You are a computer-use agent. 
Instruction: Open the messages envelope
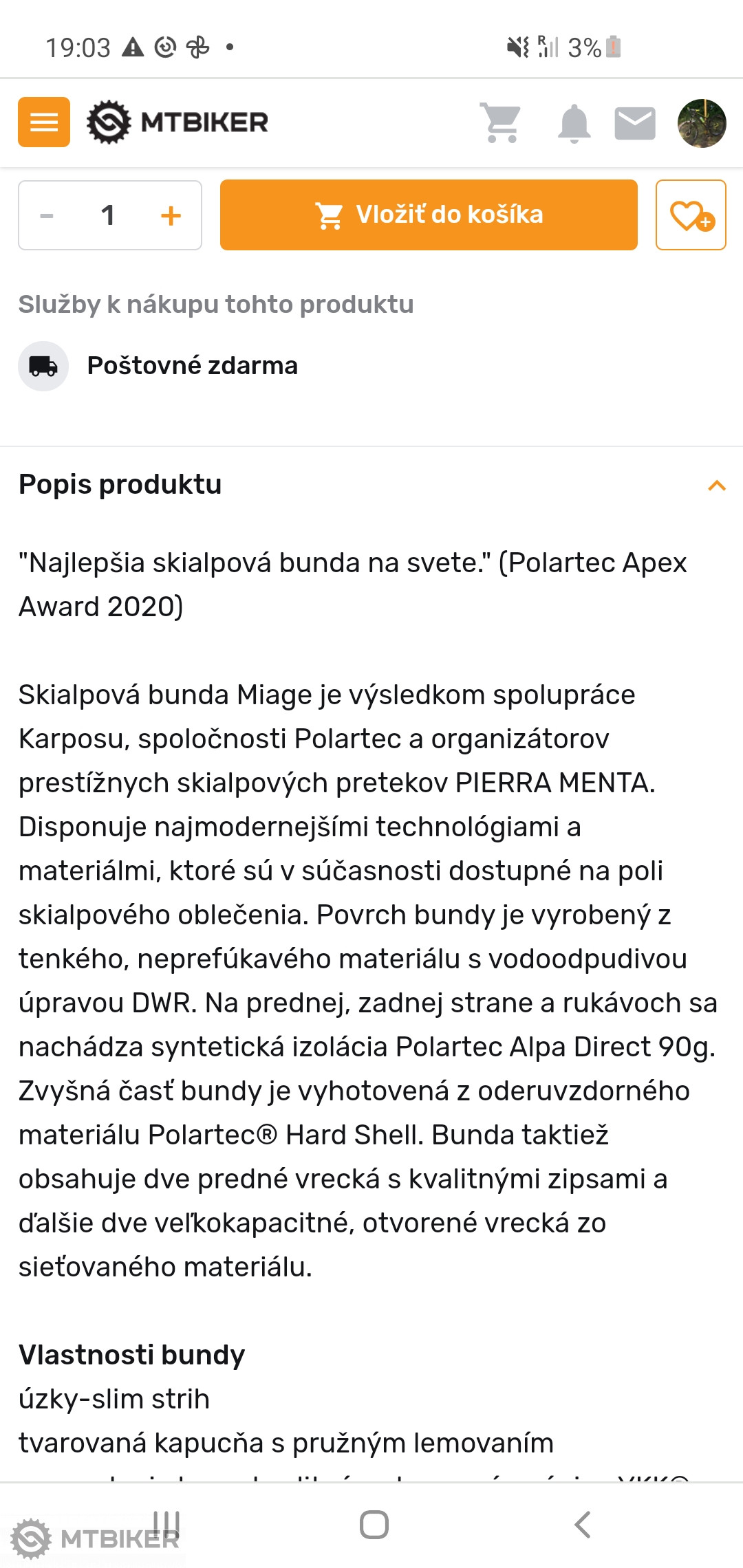coord(634,124)
